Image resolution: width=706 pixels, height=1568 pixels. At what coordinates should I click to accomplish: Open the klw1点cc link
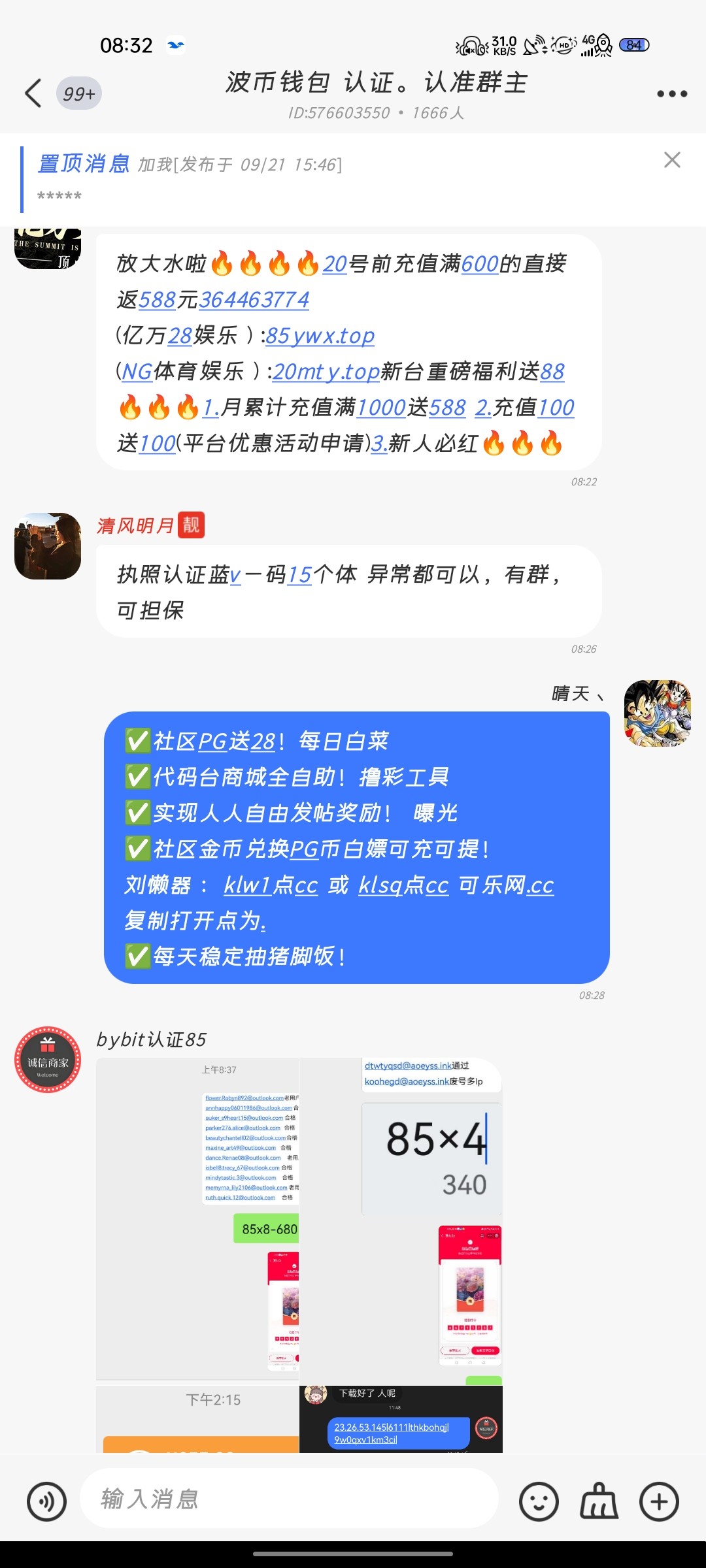270,885
